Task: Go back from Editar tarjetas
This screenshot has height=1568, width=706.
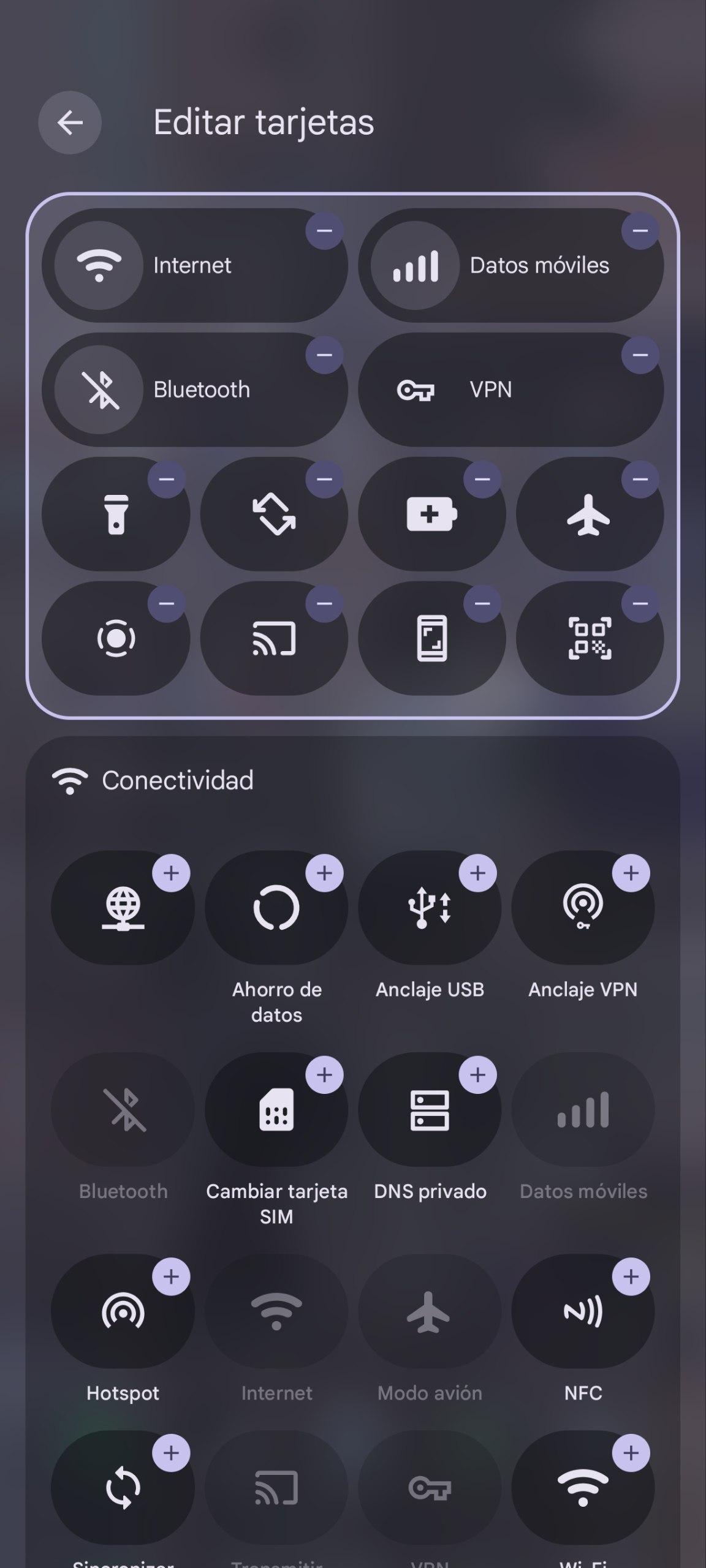Action: pos(70,123)
